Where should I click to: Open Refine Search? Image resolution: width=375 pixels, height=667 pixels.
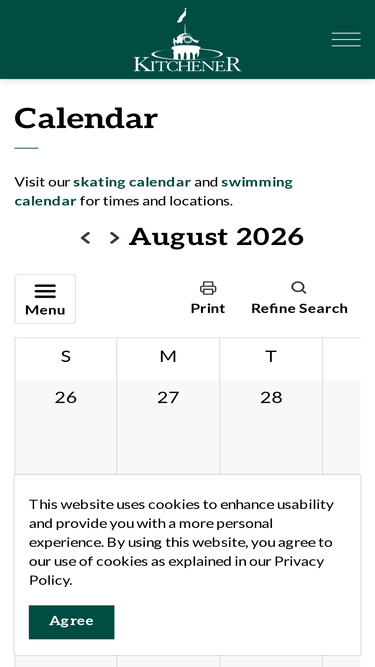(x=299, y=298)
